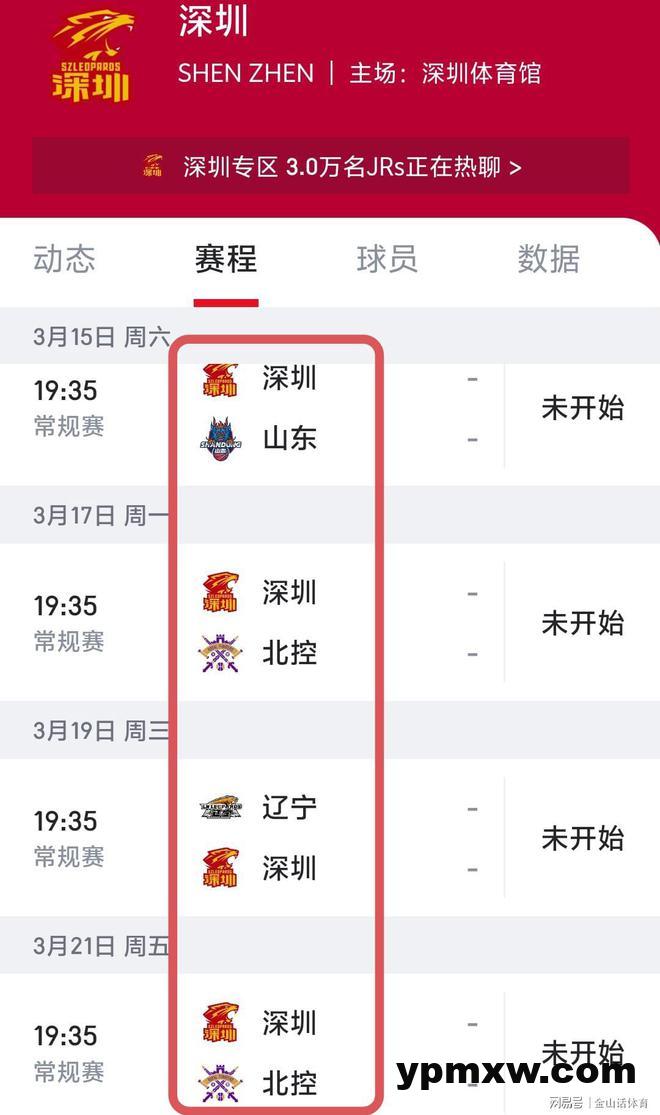660x1115 pixels.
Task: Open the 深圳 vs 北控 match on 3月21日
Action: [x=330, y=1050]
